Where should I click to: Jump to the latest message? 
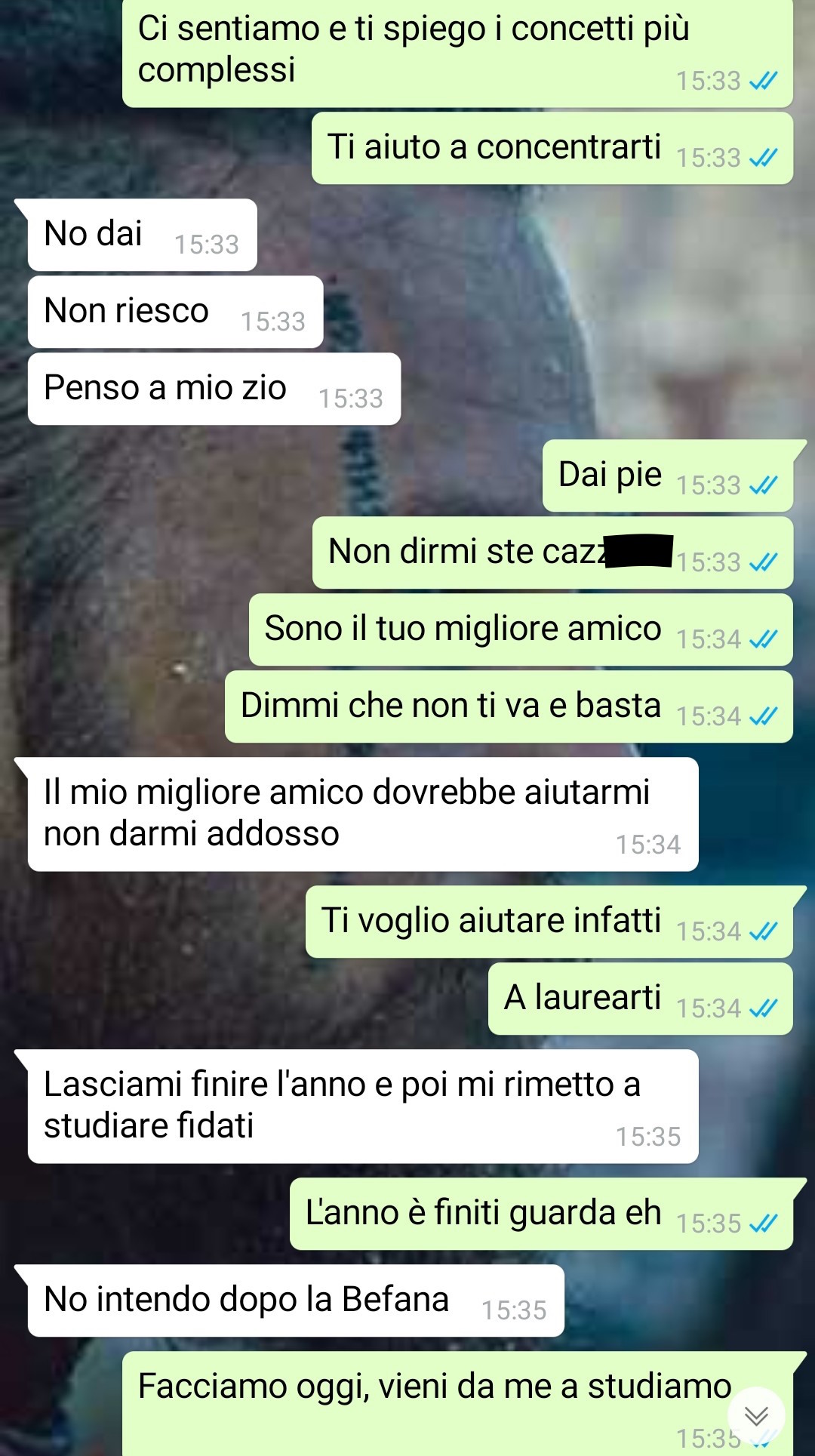pyautogui.click(x=756, y=1415)
